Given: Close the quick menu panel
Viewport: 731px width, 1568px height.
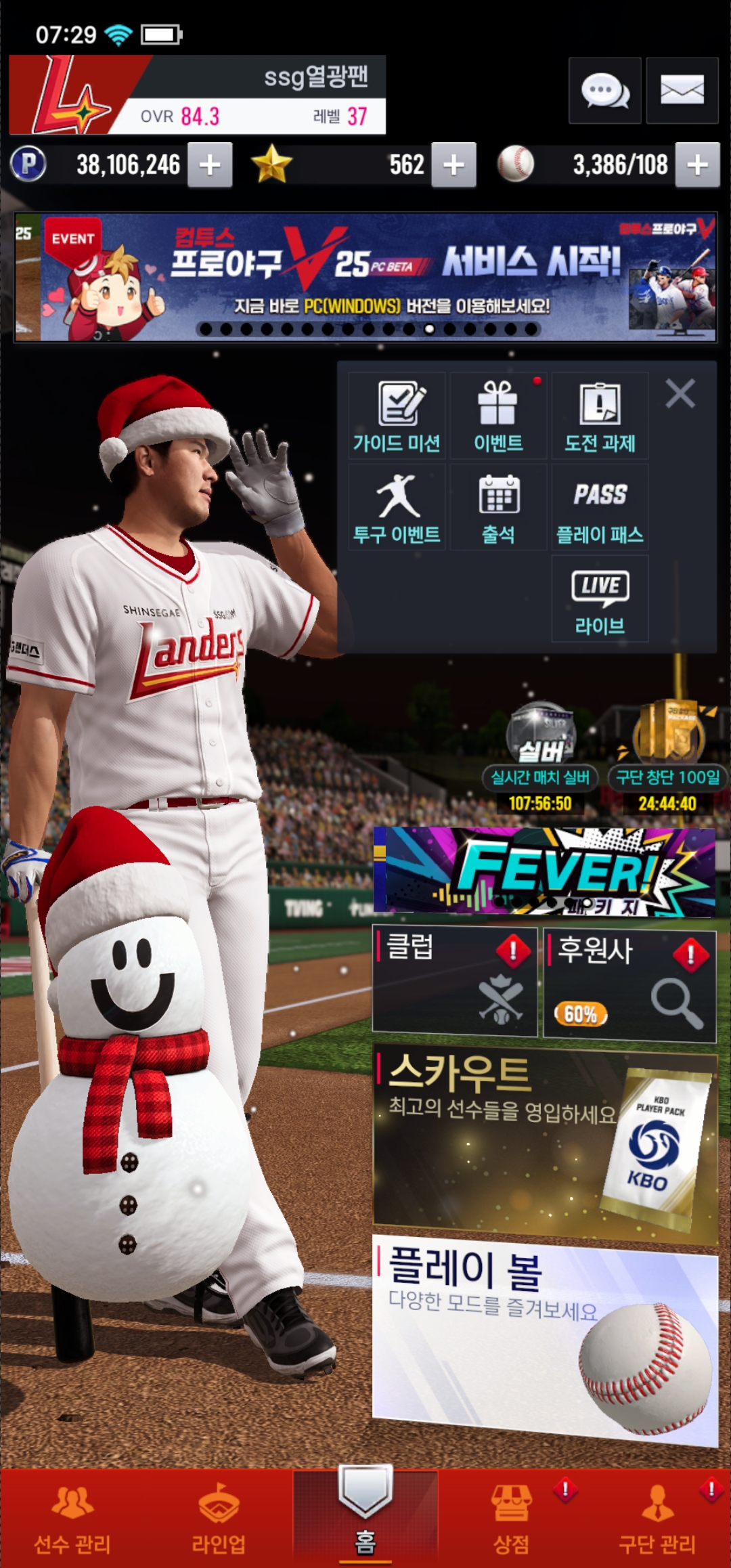Looking at the screenshot, I should [x=680, y=393].
